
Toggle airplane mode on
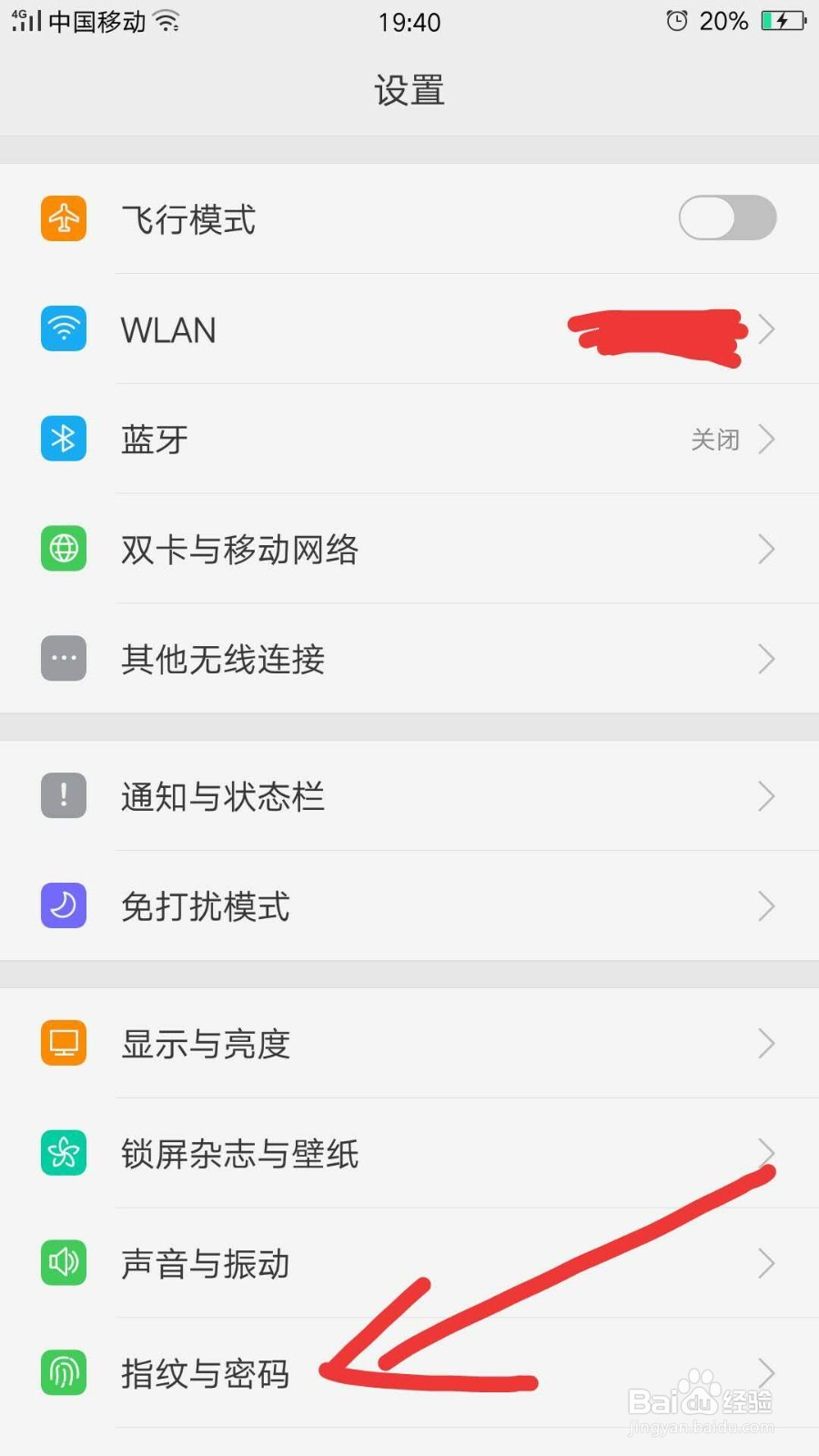725,218
